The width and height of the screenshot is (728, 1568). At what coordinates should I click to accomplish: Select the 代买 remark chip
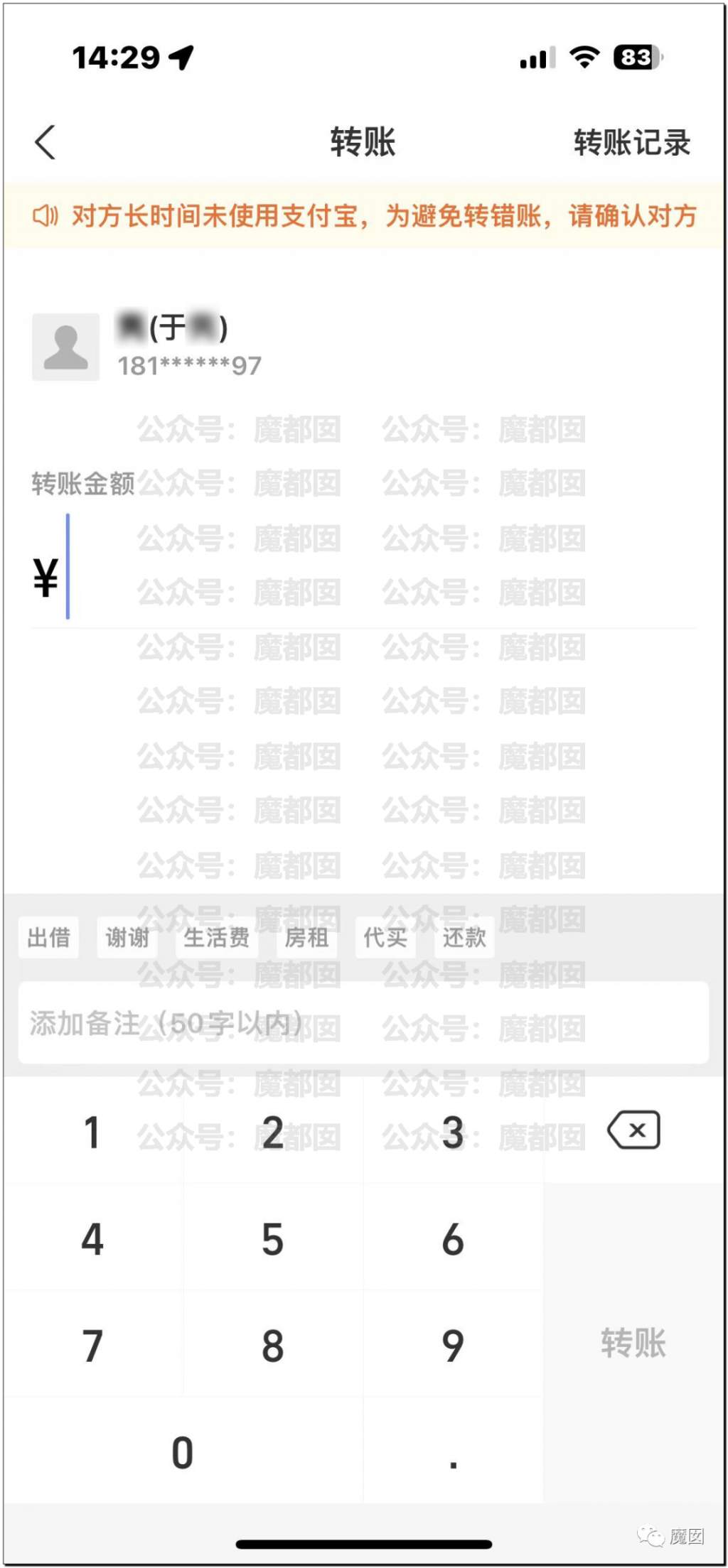coord(385,938)
